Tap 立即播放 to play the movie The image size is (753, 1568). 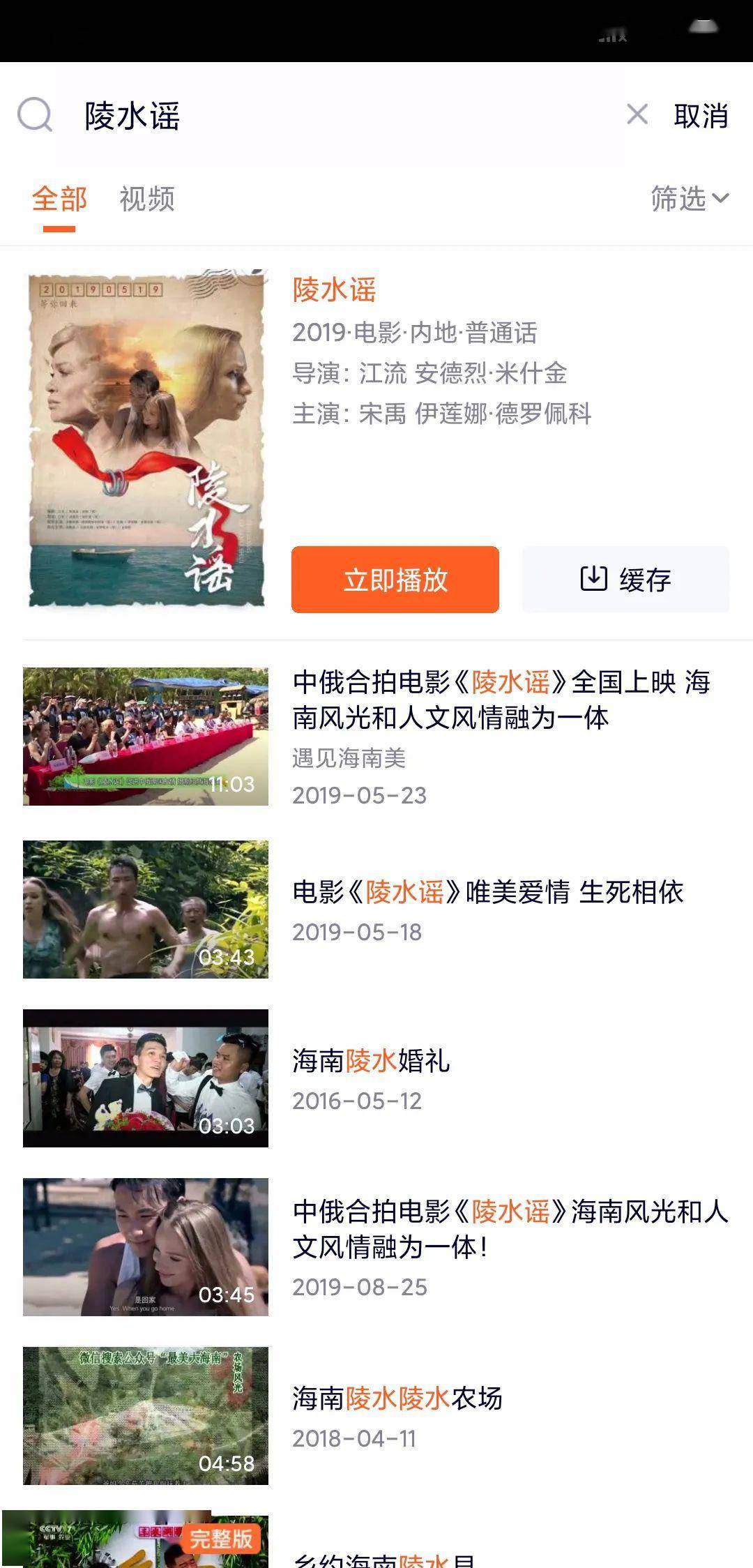[x=395, y=580]
